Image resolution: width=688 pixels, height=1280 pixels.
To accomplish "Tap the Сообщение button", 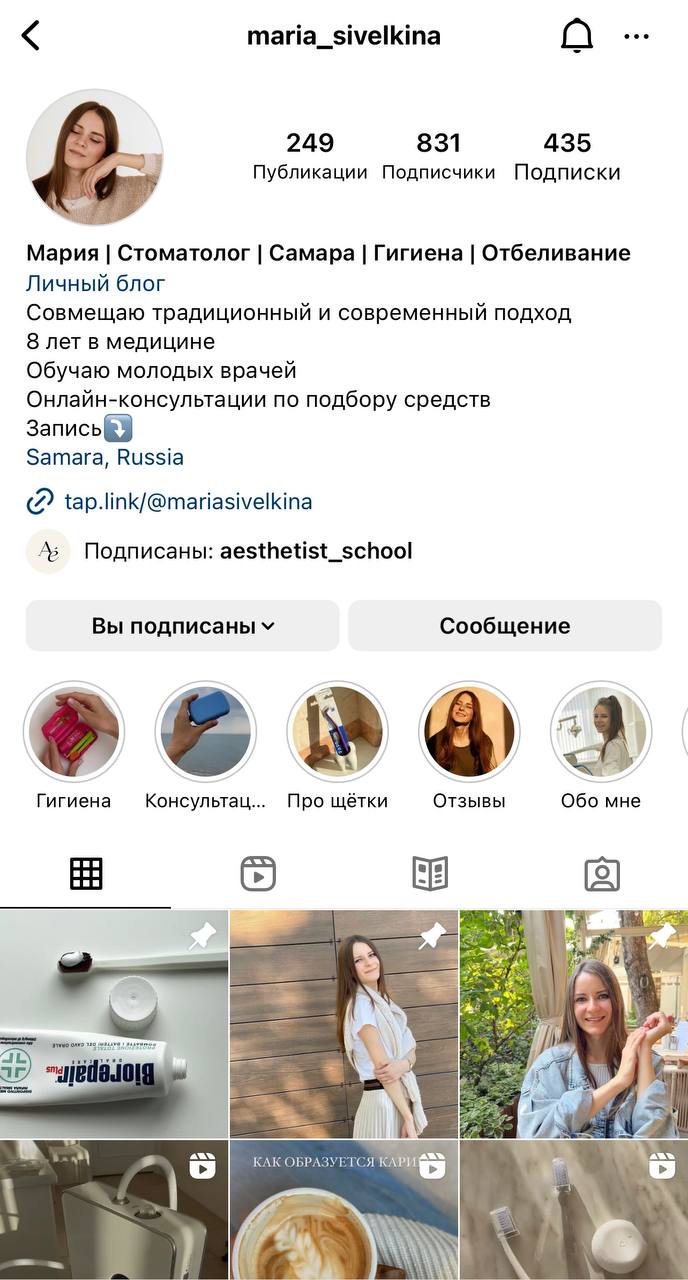I will 505,626.
